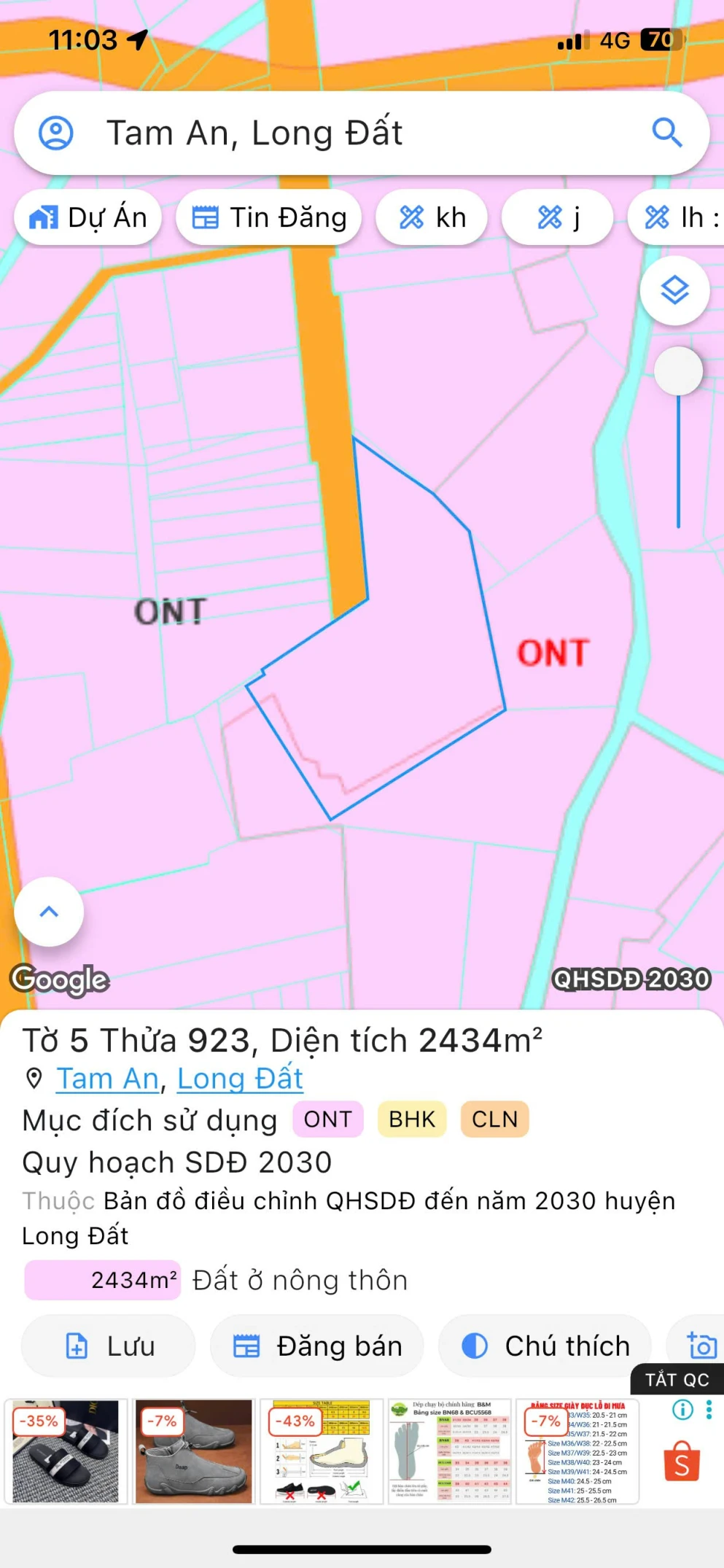
Task: Open the account profile icon
Action: click(x=55, y=133)
